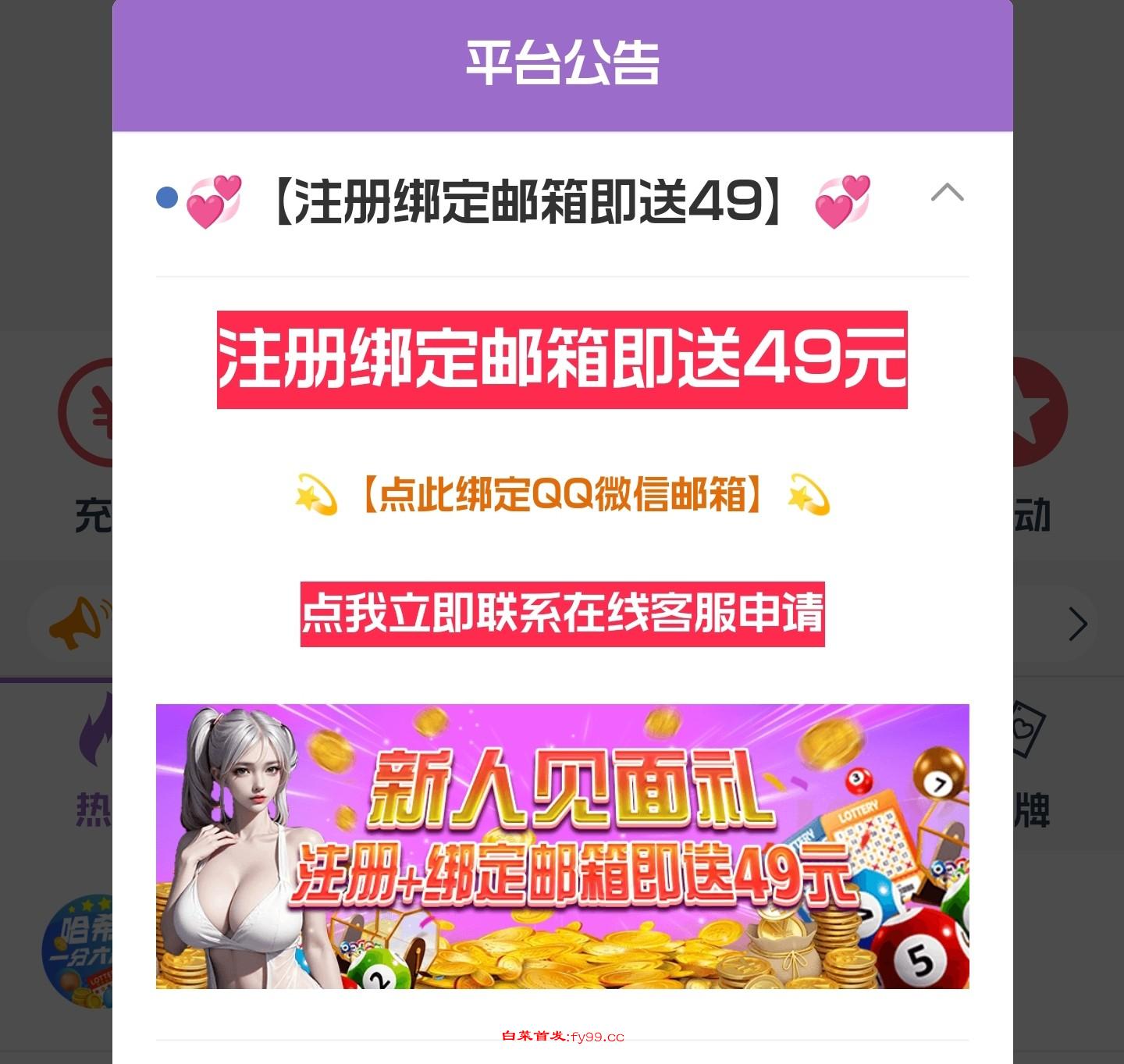
Task: Open the 新人见面礼 banner
Action: point(562,846)
